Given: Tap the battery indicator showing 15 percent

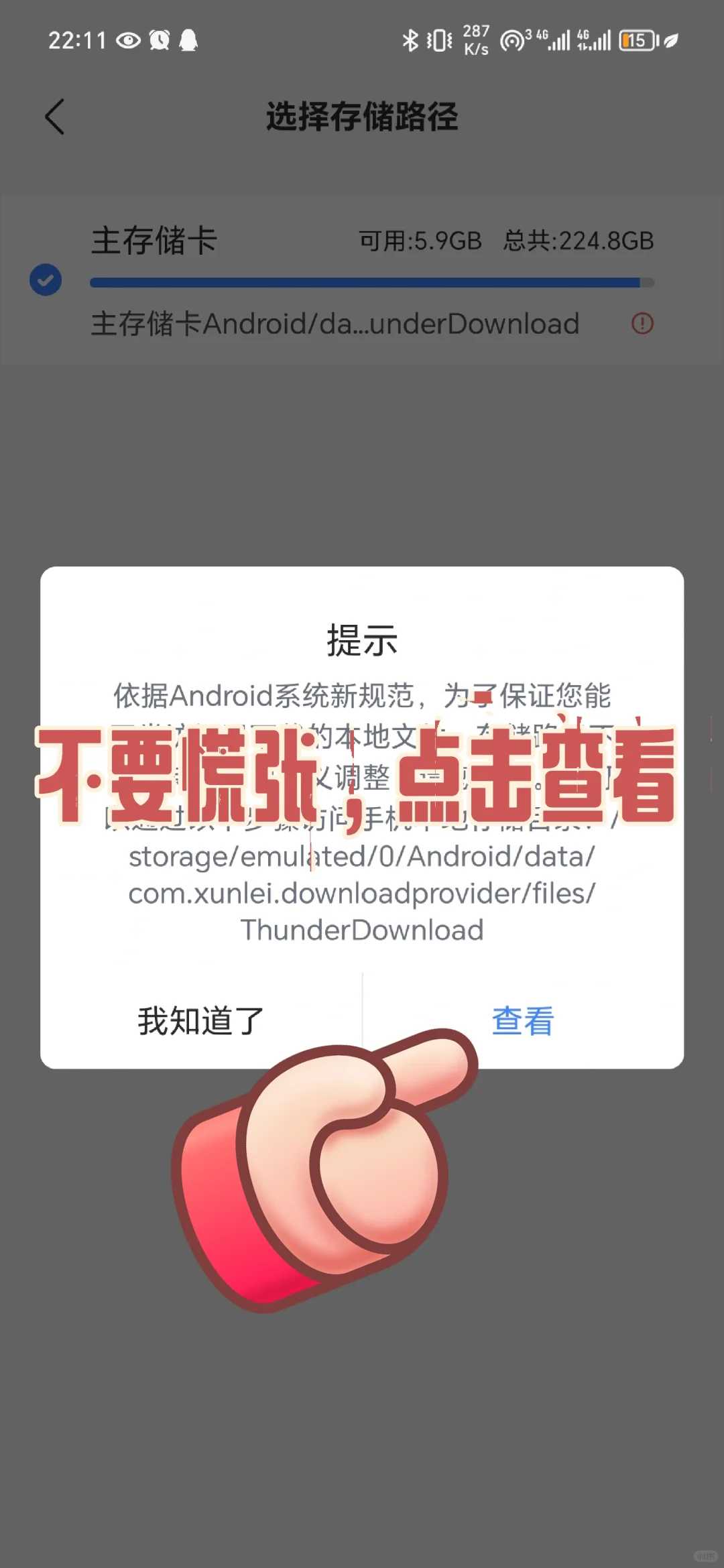Looking at the screenshot, I should (x=637, y=40).
